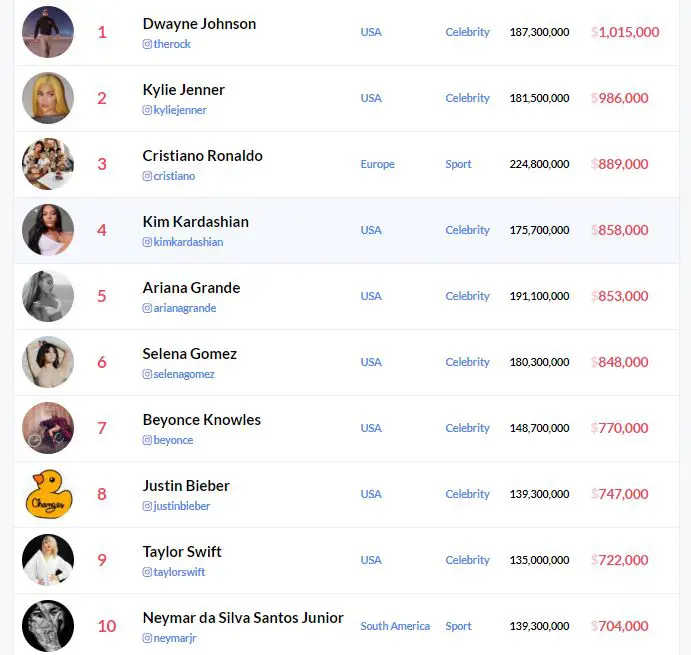Select South America link in Neymar's row
This screenshot has height=655, width=691.
click(x=395, y=626)
